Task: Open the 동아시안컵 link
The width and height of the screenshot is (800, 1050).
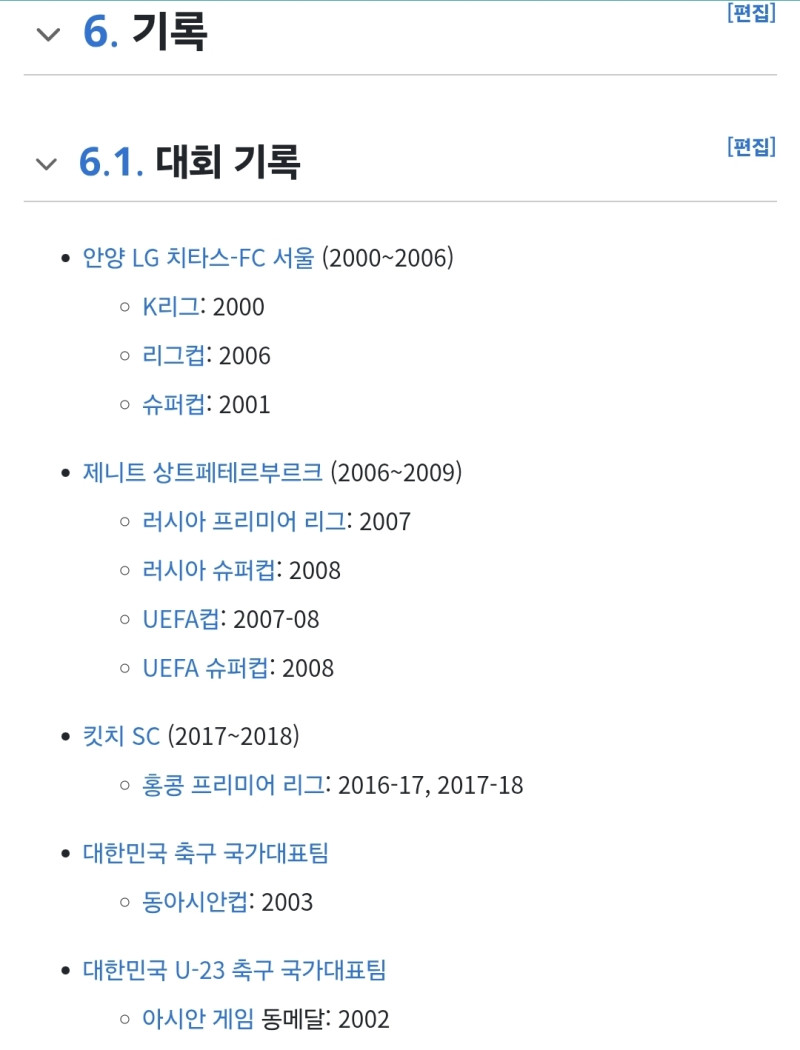Action: click(x=195, y=902)
